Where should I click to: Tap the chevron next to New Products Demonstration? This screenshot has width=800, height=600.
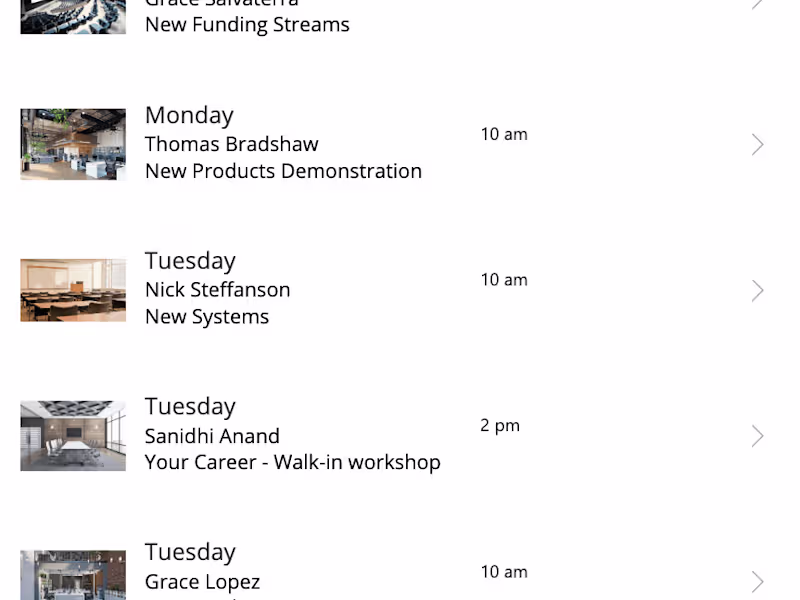(x=757, y=145)
